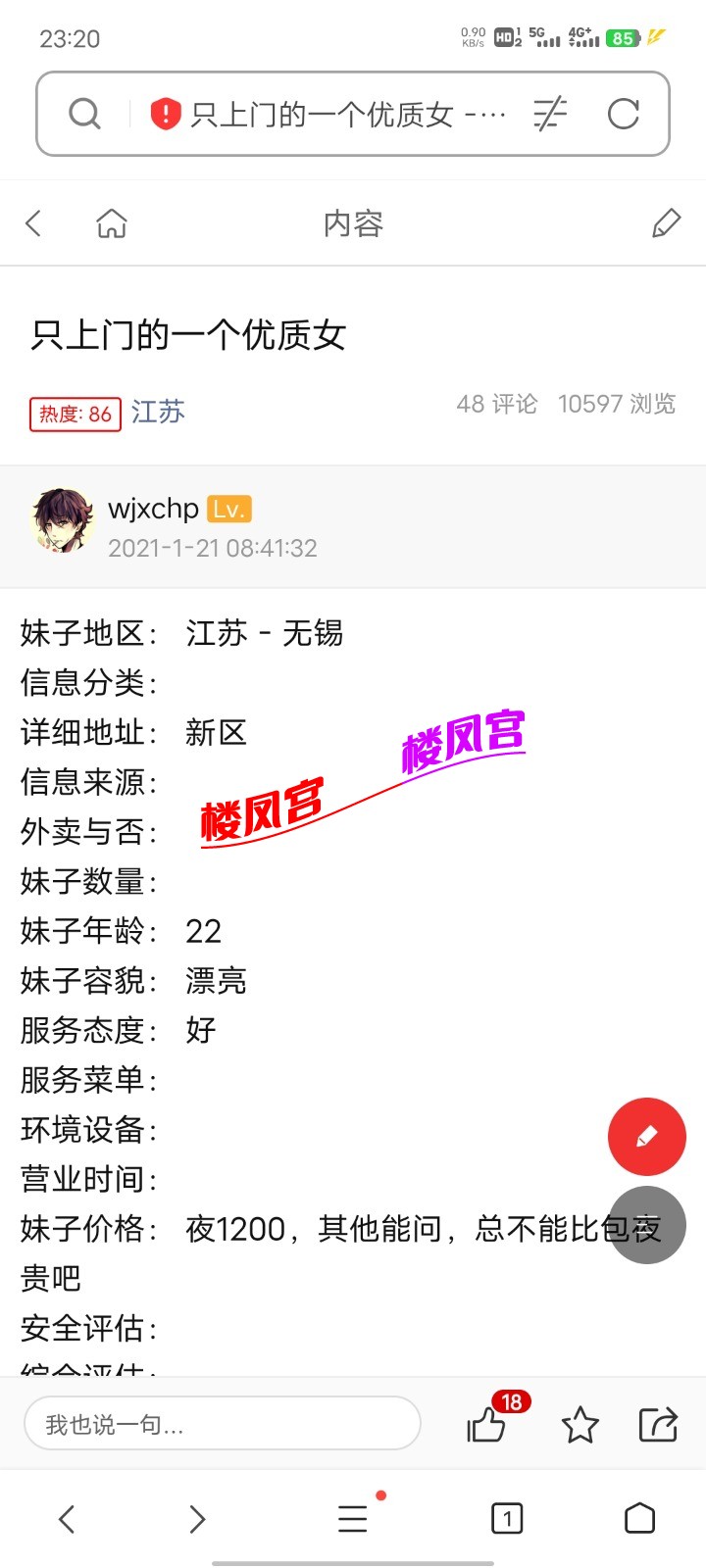706x1568 pixels.
Task: Tap the semi-transparent gray circle button
Action: coord(647,1225)
